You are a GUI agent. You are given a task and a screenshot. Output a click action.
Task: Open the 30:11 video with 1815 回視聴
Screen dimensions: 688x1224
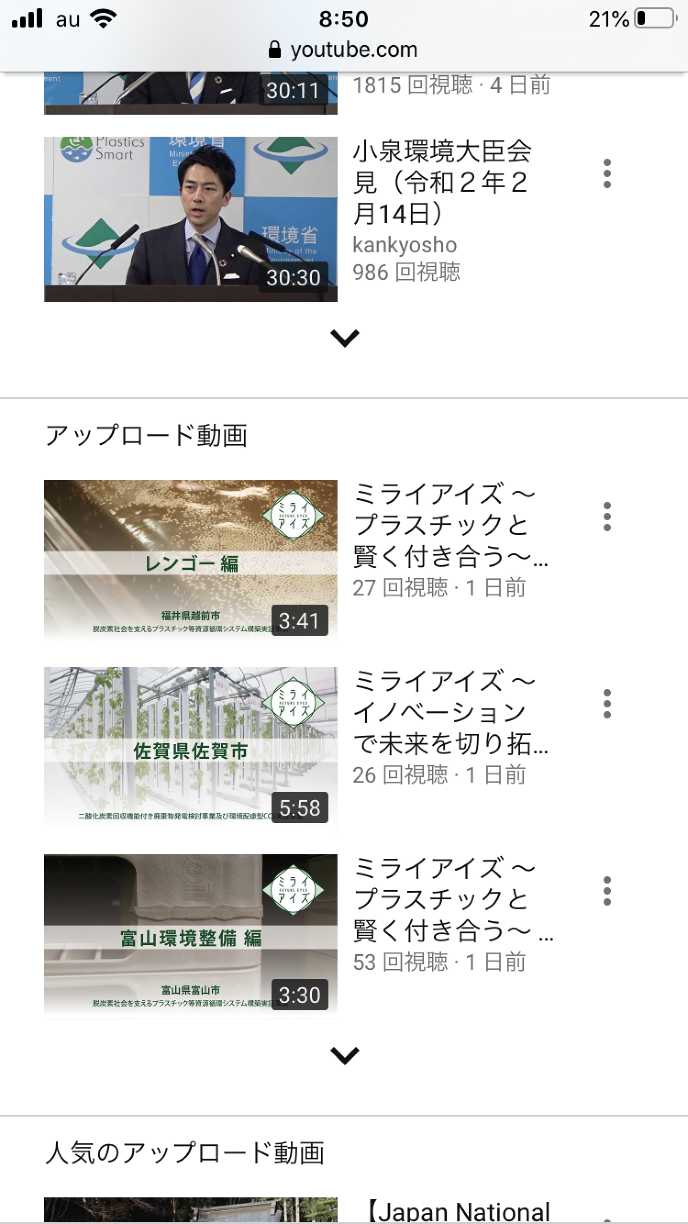point(190,92)
